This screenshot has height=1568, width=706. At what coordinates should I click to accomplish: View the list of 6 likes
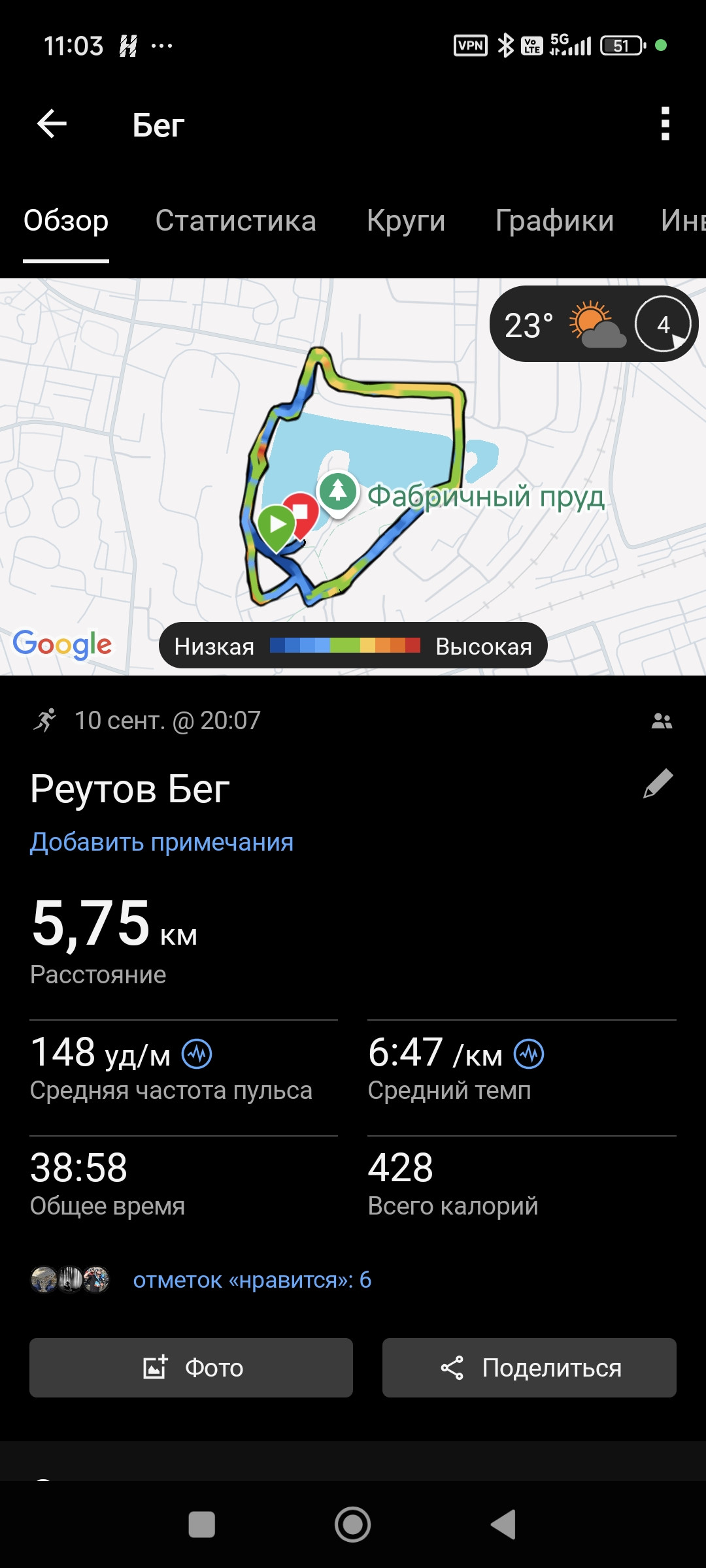[x=252, y=1279]
